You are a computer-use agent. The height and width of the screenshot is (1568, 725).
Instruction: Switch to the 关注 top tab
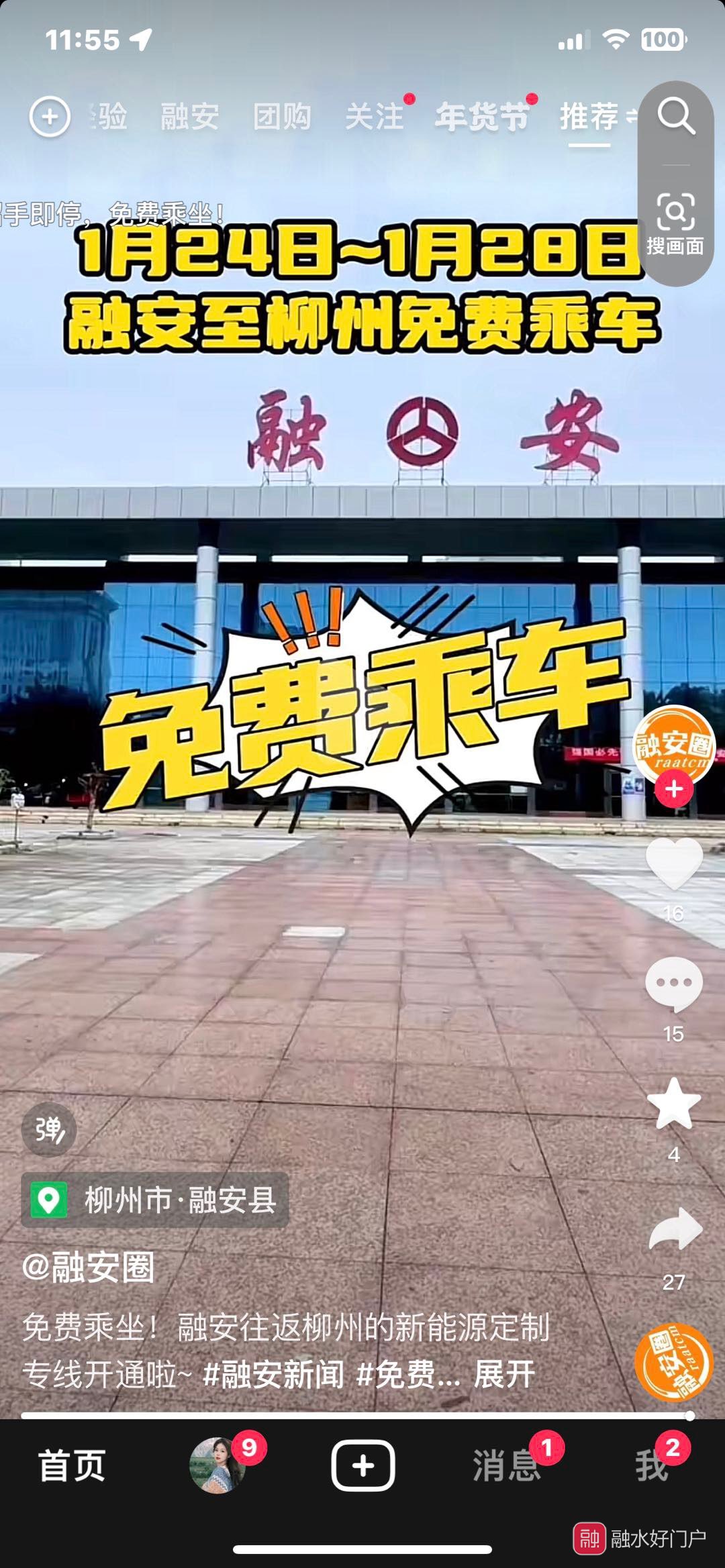pos(375,117)
